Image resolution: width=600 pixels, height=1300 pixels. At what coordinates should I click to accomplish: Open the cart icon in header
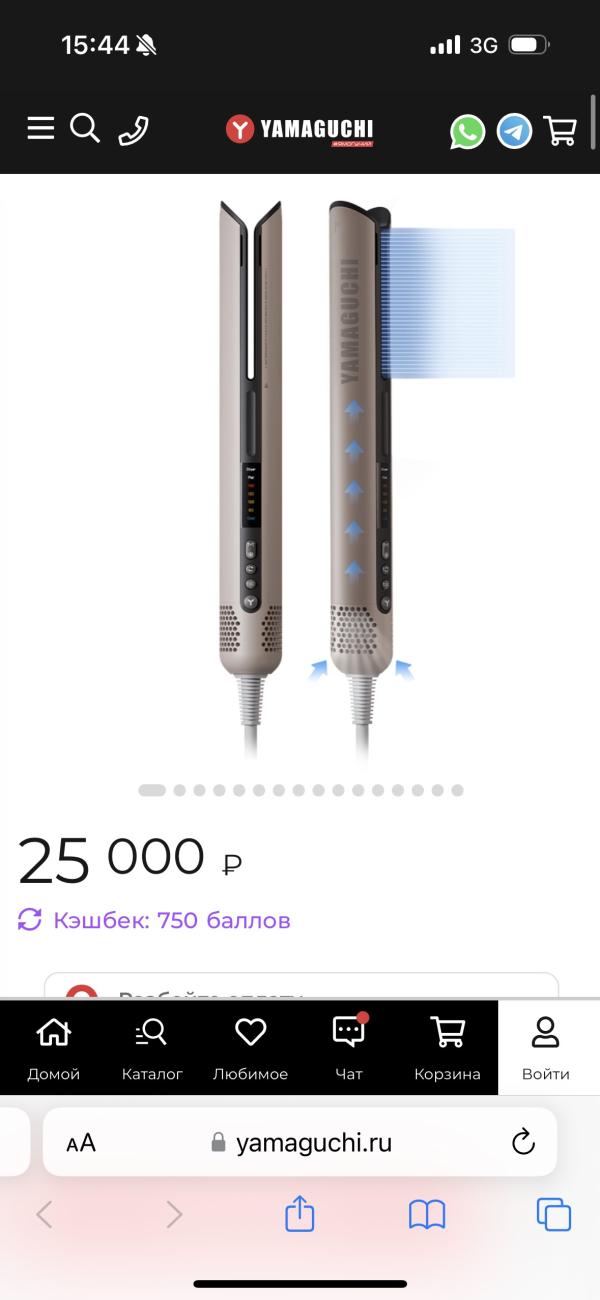click(x=560, y=131)
